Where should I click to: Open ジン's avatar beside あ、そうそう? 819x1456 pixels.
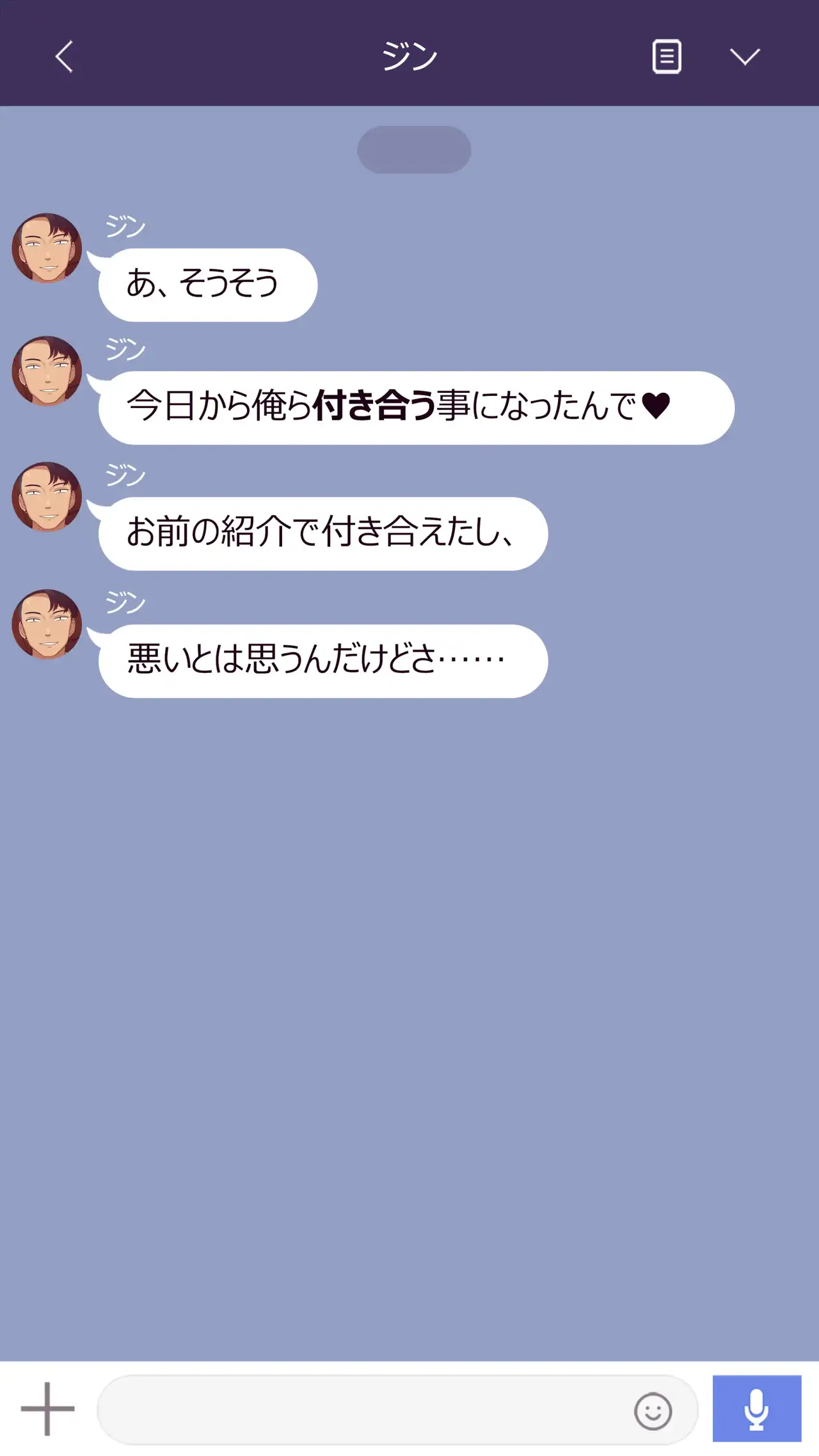point(47,248)
